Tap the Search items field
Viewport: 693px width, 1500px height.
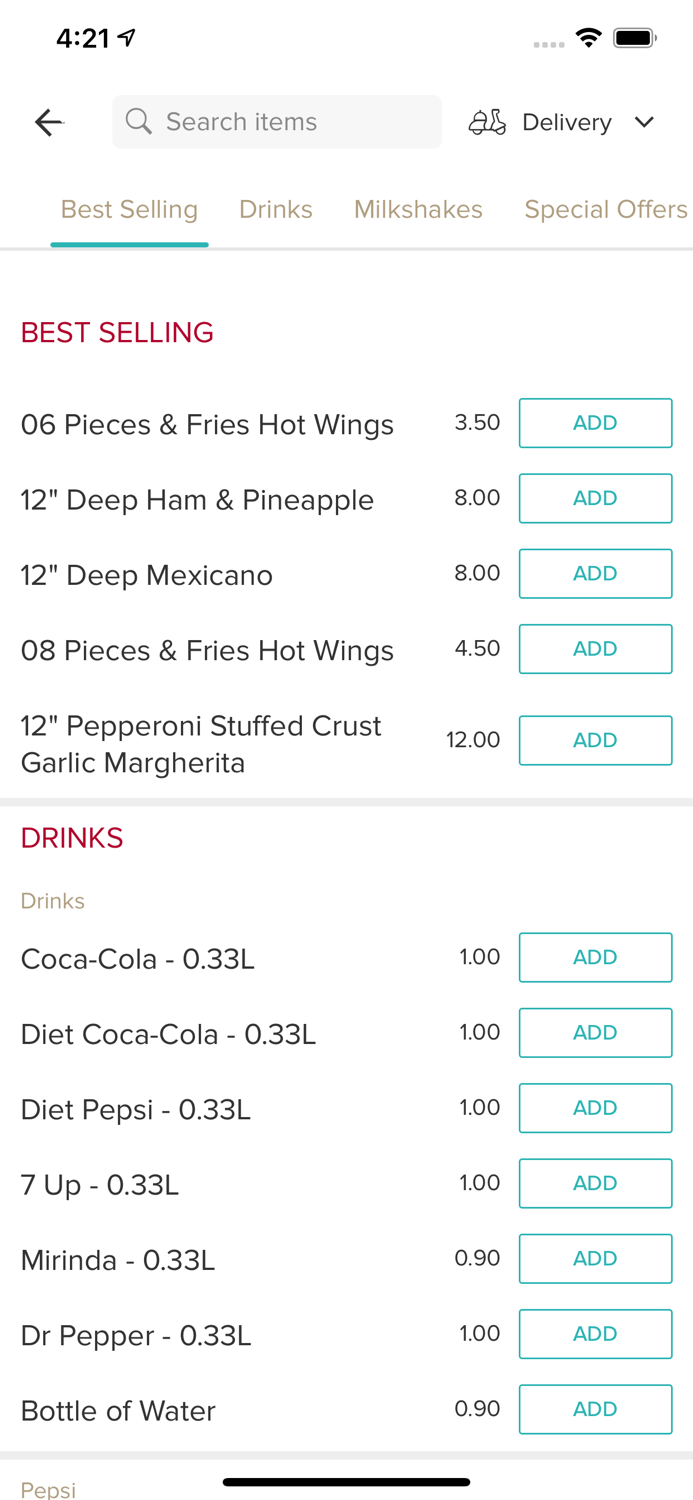(277, 122)
